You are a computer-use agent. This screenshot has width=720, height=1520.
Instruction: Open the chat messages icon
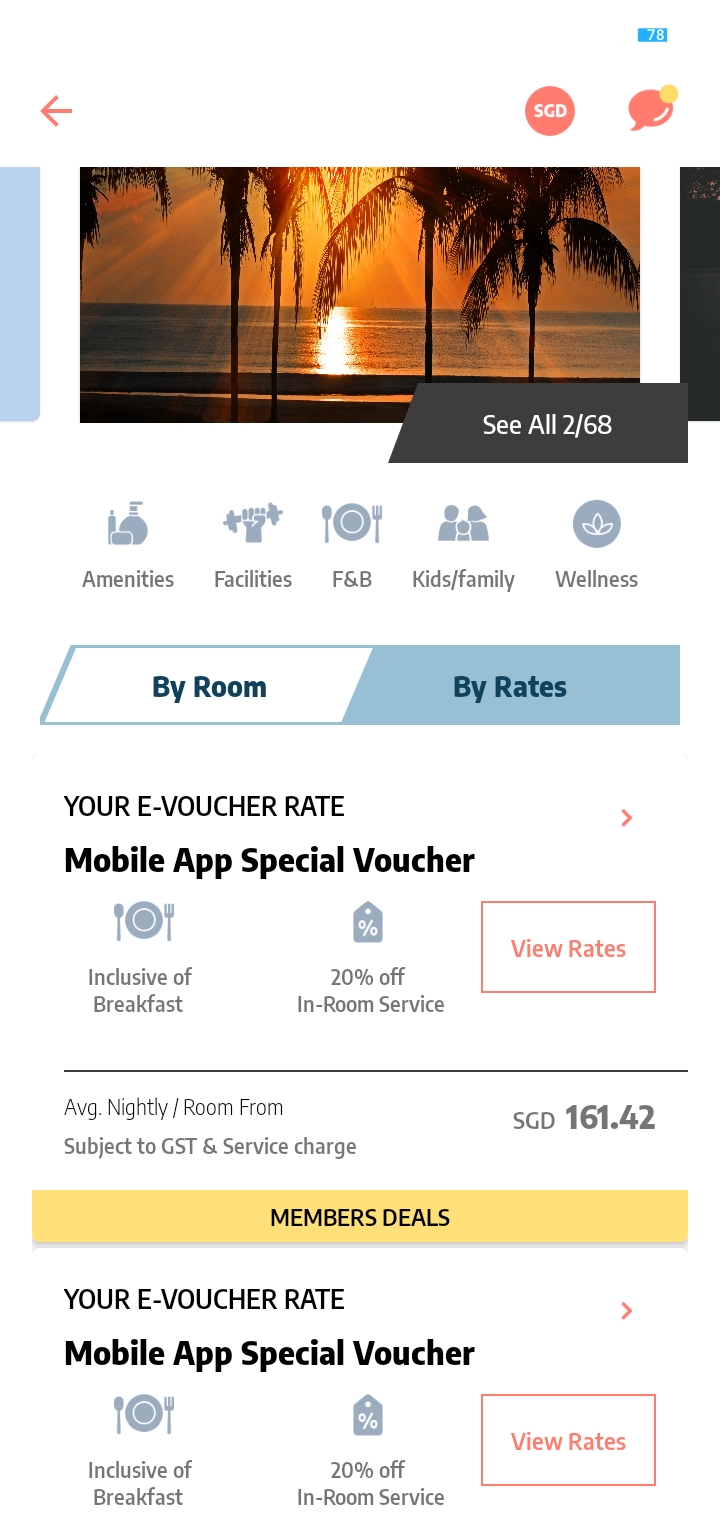652,109
